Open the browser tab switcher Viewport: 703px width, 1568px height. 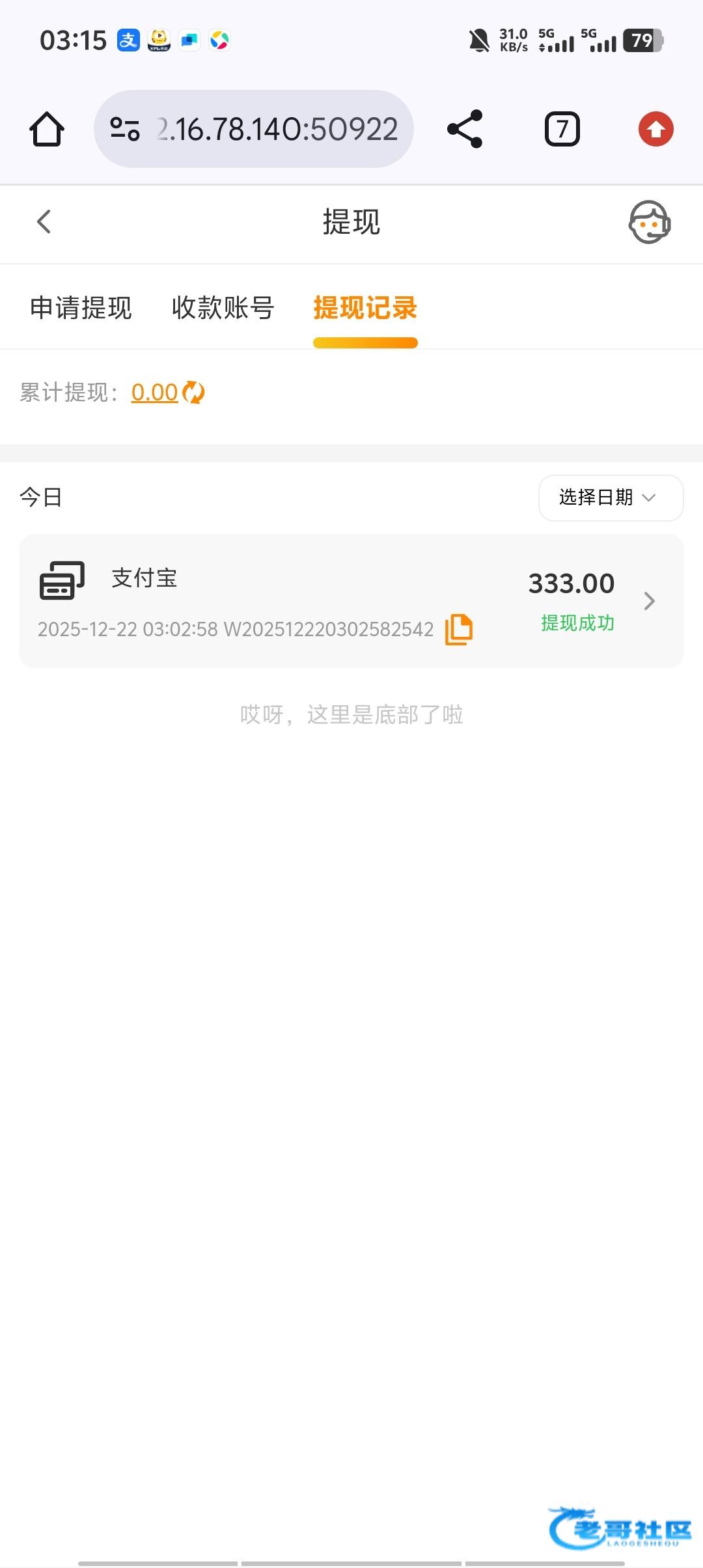(x=562, y=129)
